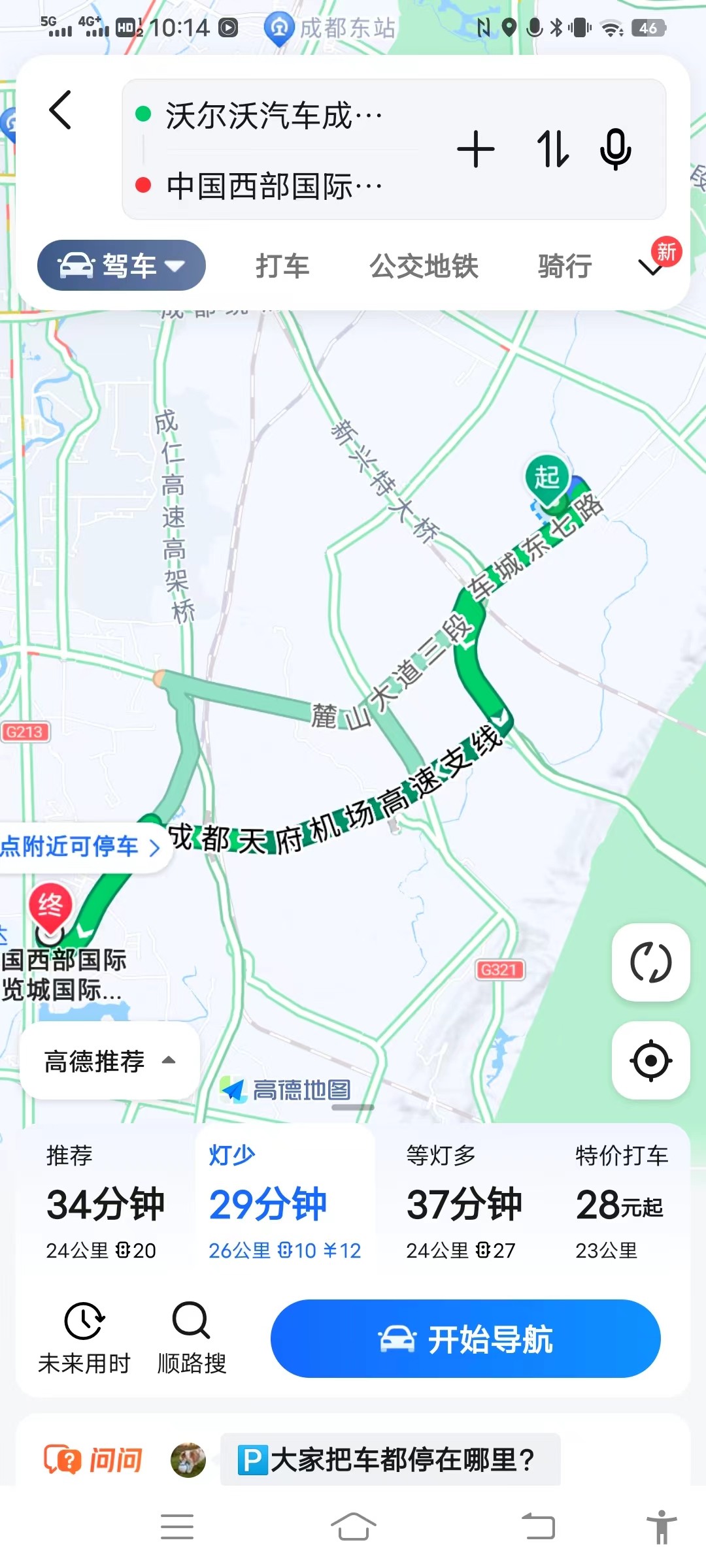
Task: Open the 点附近可停车 parking link
Action: click(x=80, y=847)
